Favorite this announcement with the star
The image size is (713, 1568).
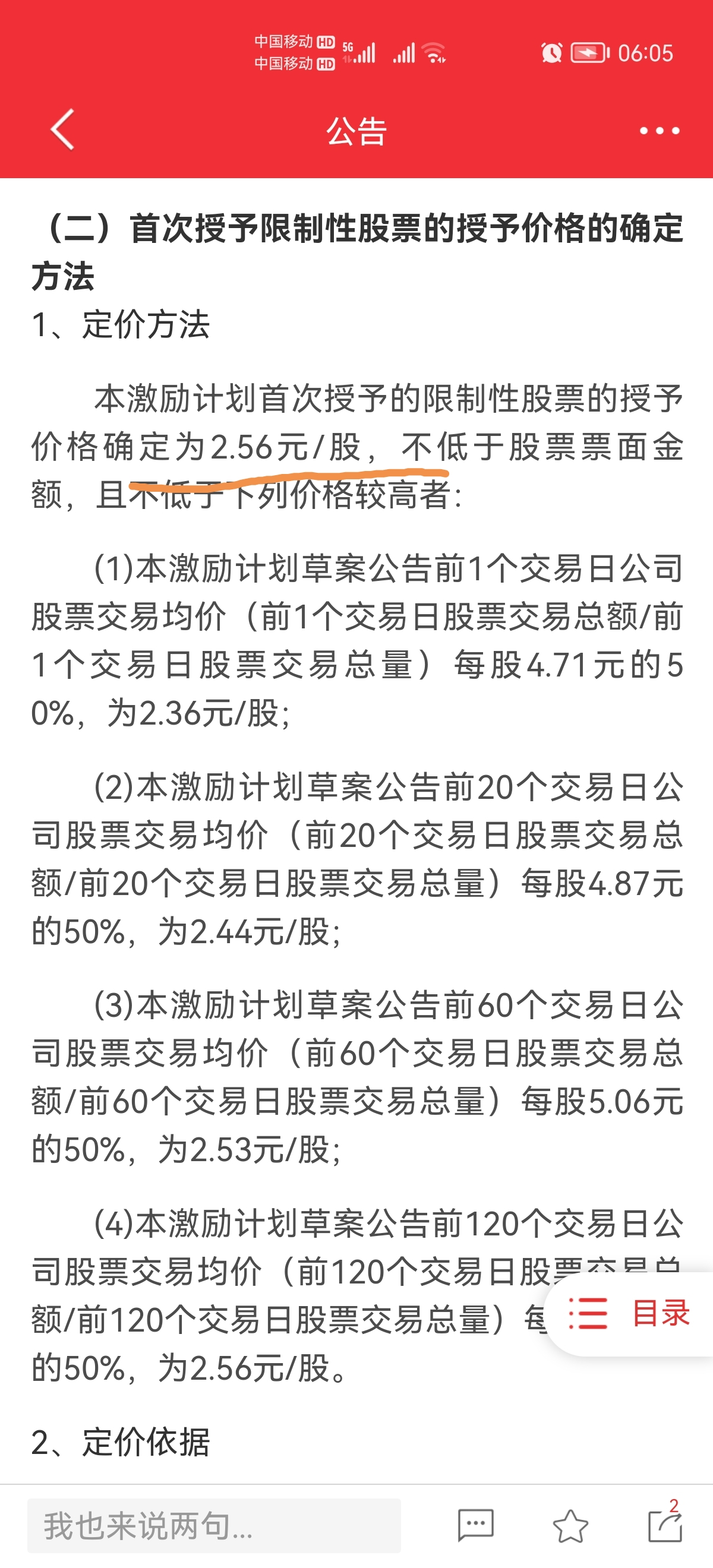(x=570, y=1525)
